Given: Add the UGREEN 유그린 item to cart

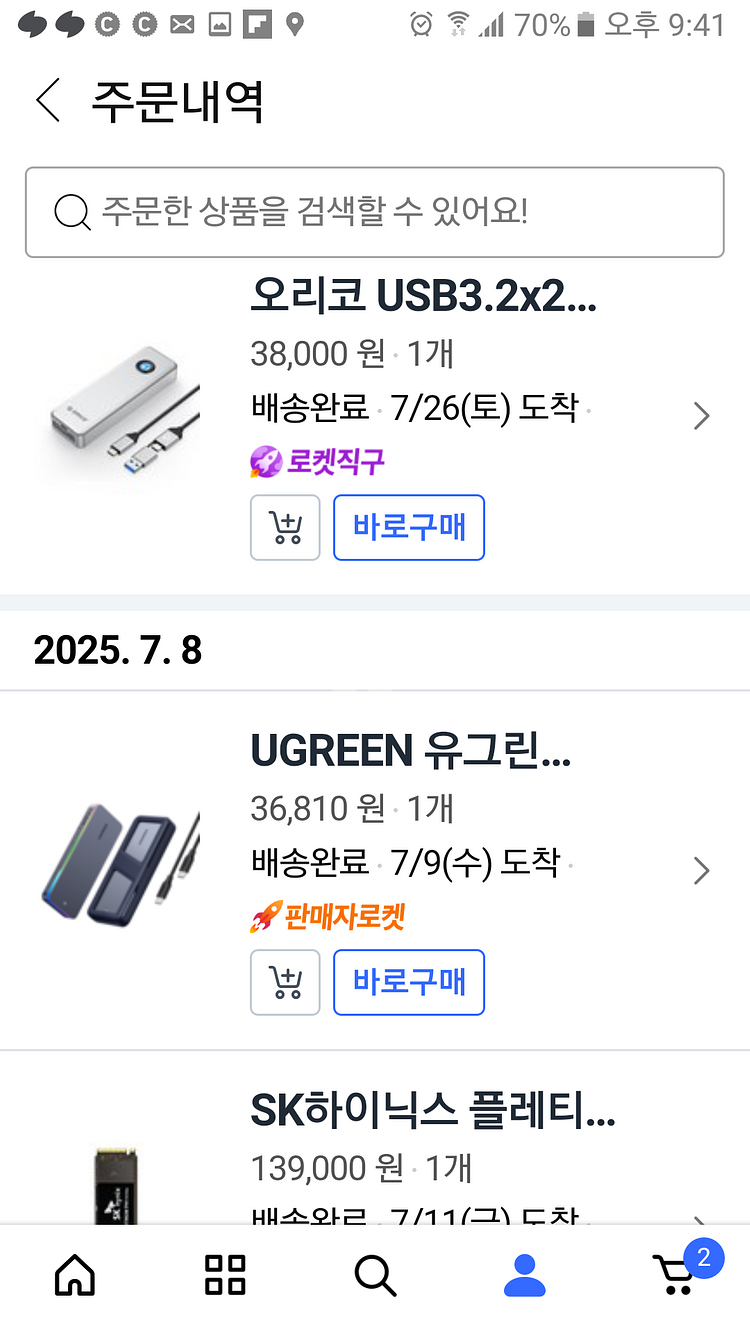Looking at the screenshot, I should [285, 983].
